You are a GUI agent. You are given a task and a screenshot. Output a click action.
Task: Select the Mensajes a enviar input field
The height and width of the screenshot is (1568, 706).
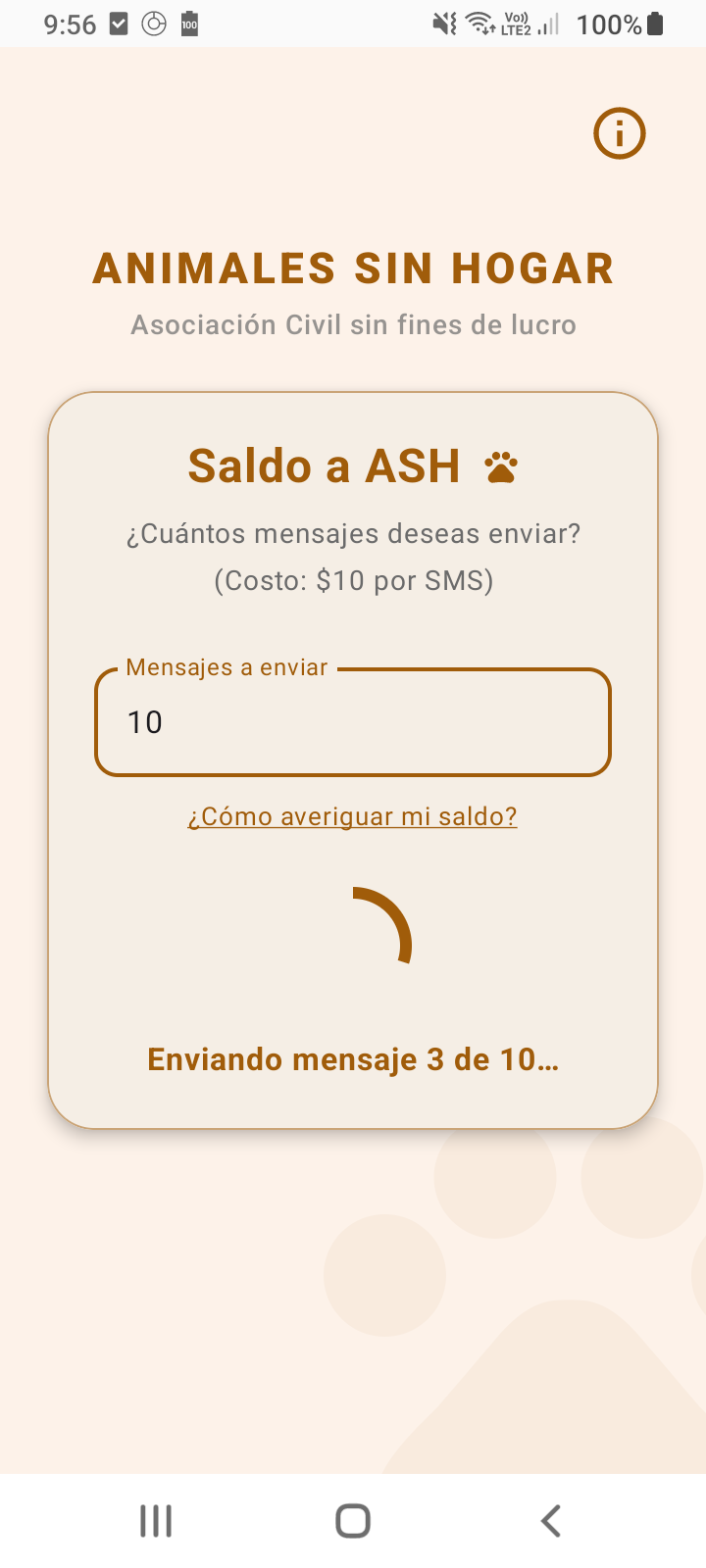pos(353,722)
